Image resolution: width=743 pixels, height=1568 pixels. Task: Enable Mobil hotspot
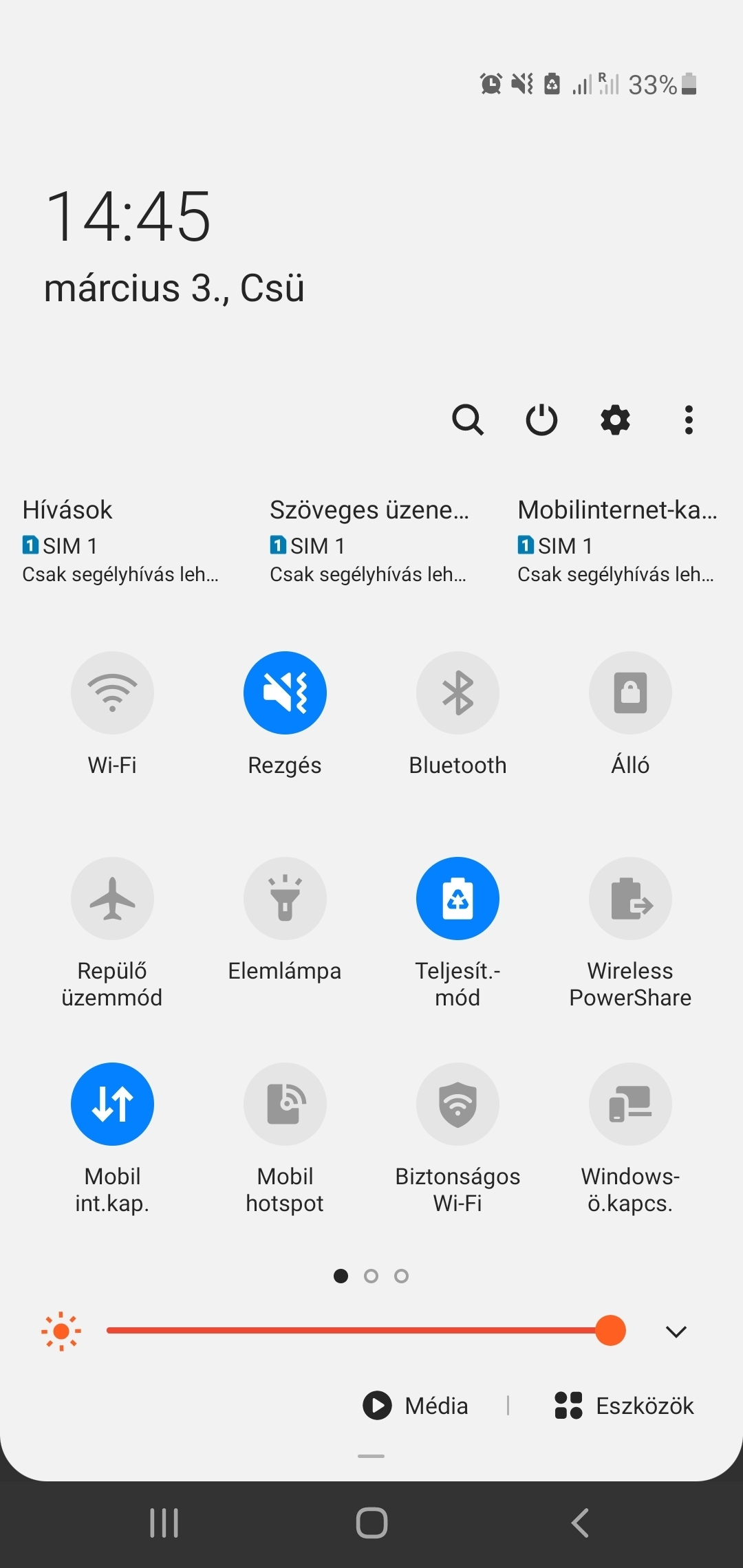285,1104
